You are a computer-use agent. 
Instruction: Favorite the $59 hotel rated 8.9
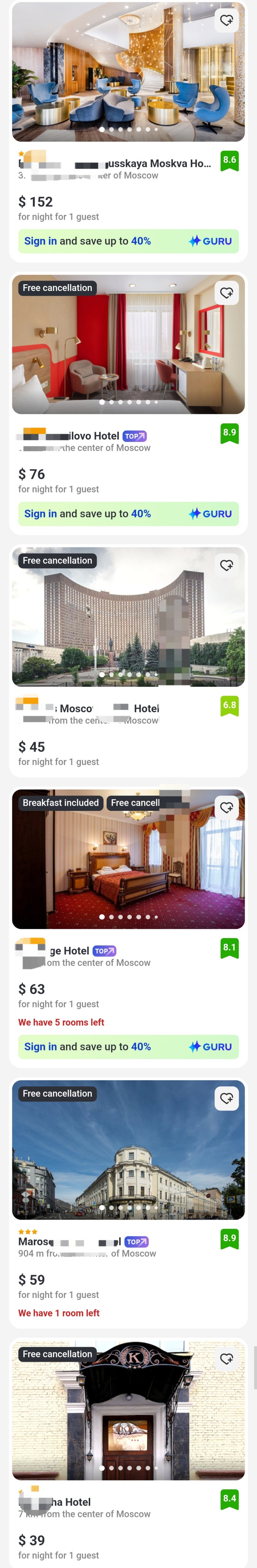(x=227, y=1098)
